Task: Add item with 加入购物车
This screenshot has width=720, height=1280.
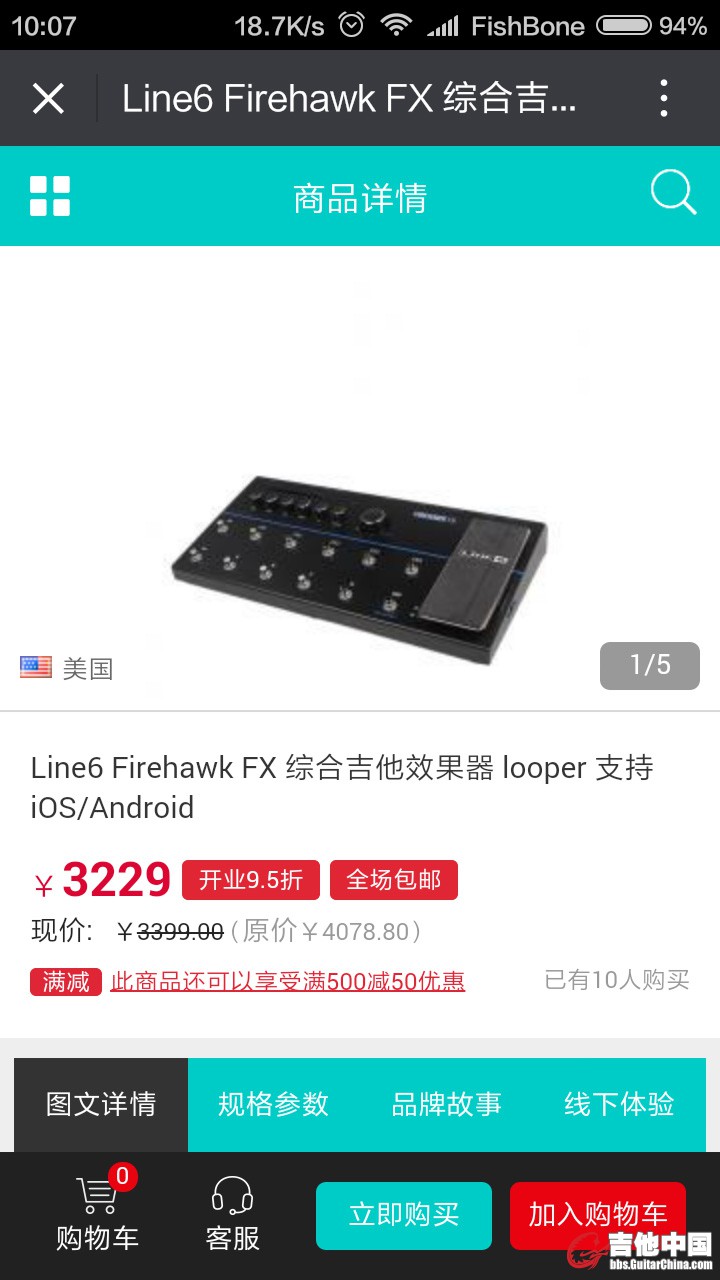Action: click(x=597, y=1214)
